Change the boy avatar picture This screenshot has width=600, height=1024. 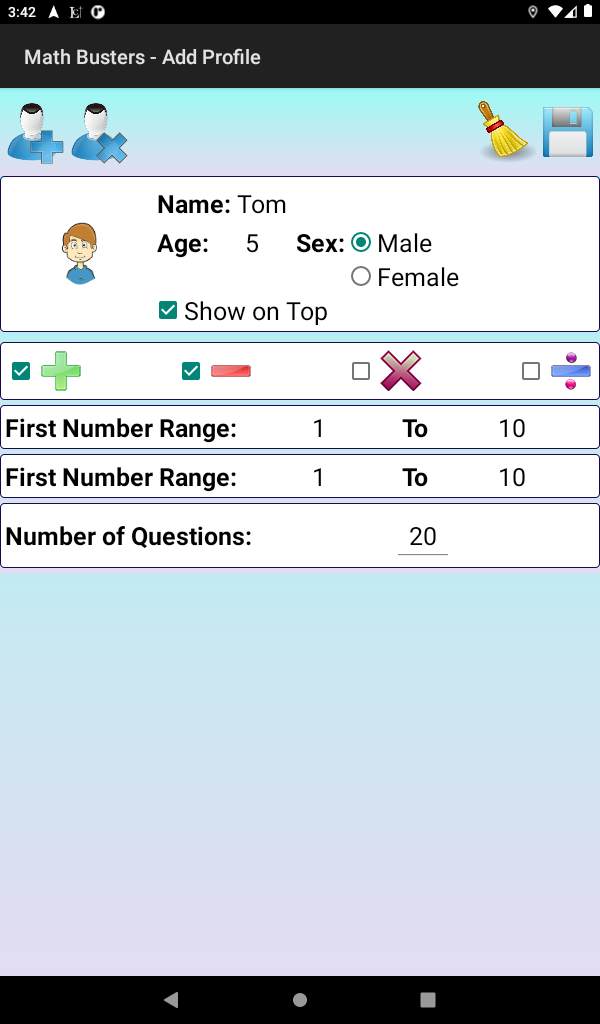click(x=80, y=253)
